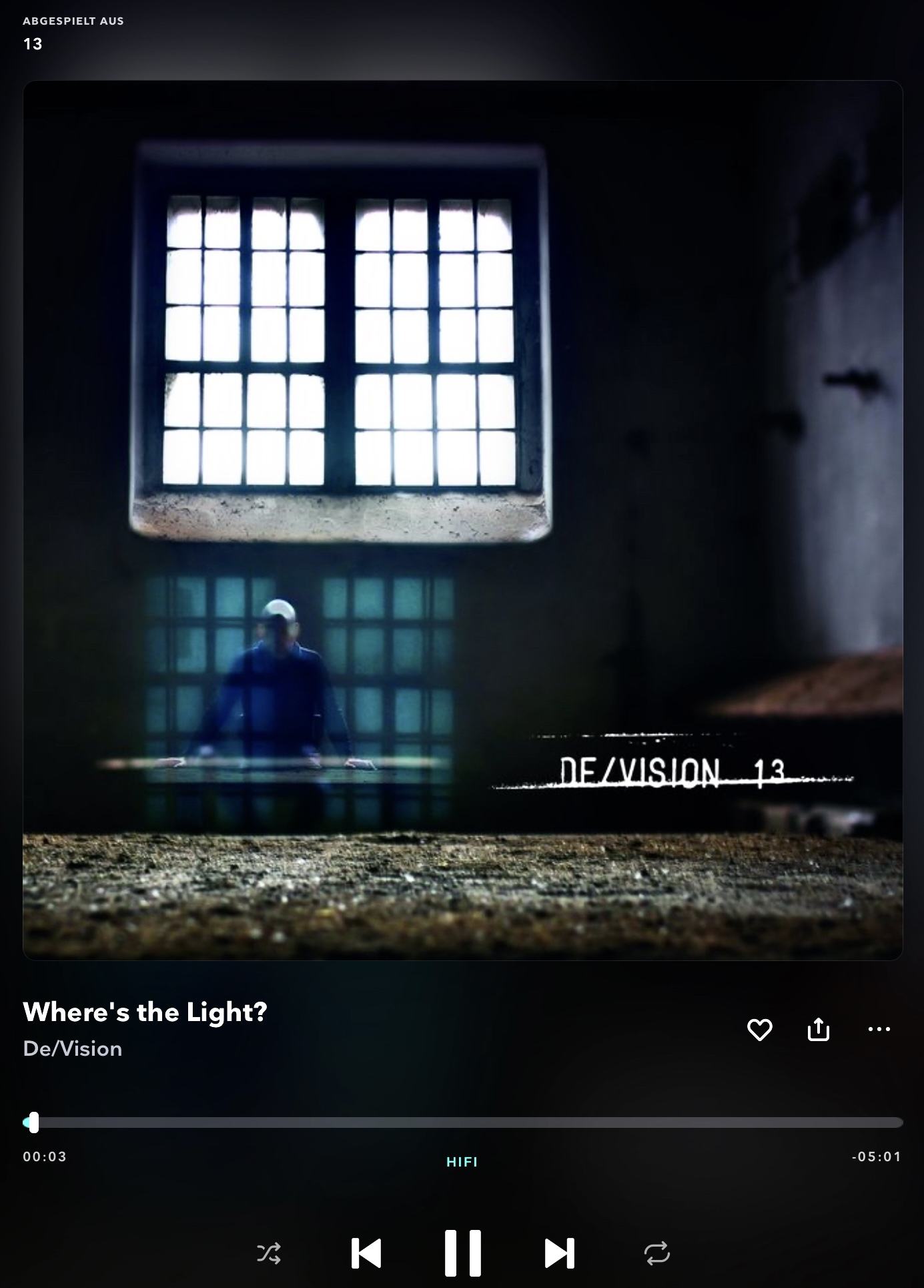Pause the playing song

click(x=462, y=1253)
